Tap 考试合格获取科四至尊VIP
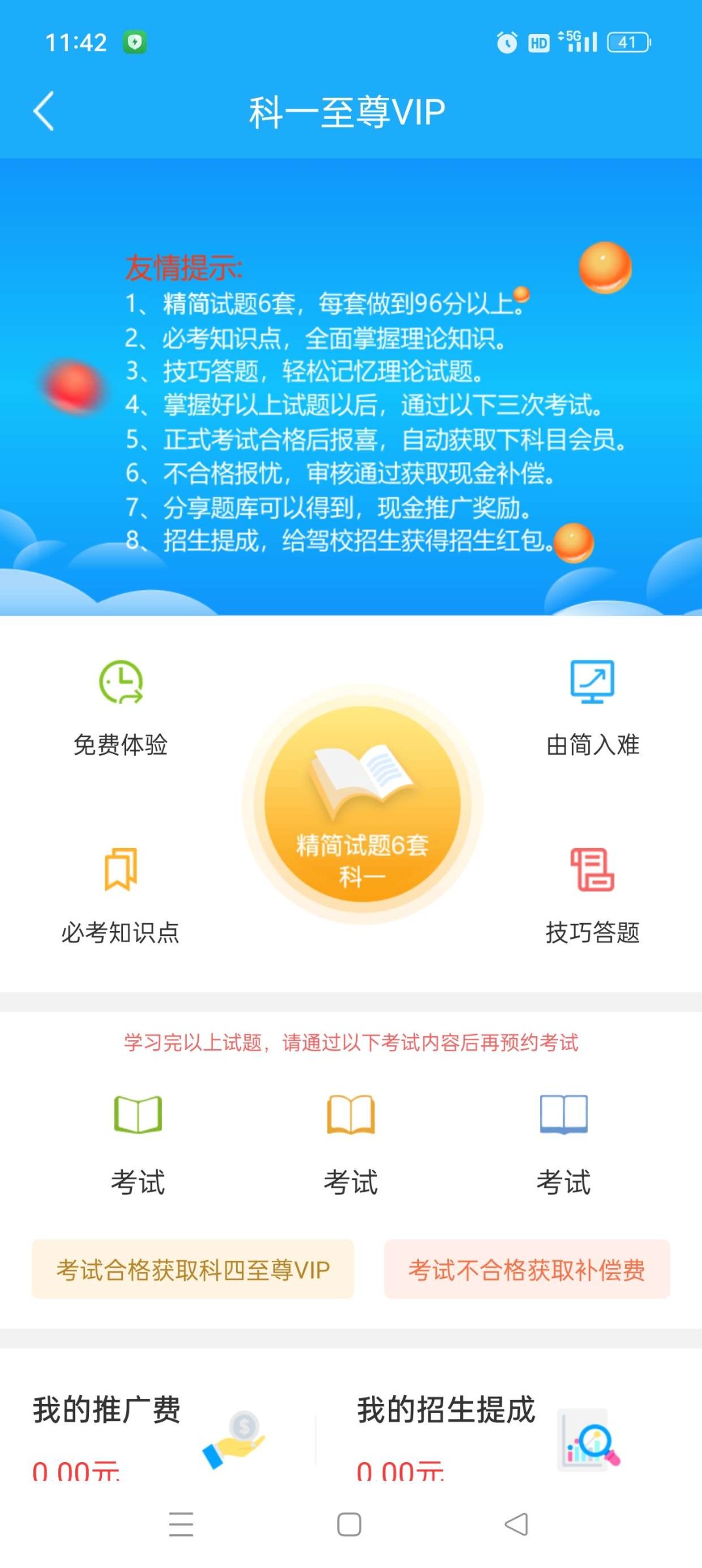 [x=192, y=1269]
